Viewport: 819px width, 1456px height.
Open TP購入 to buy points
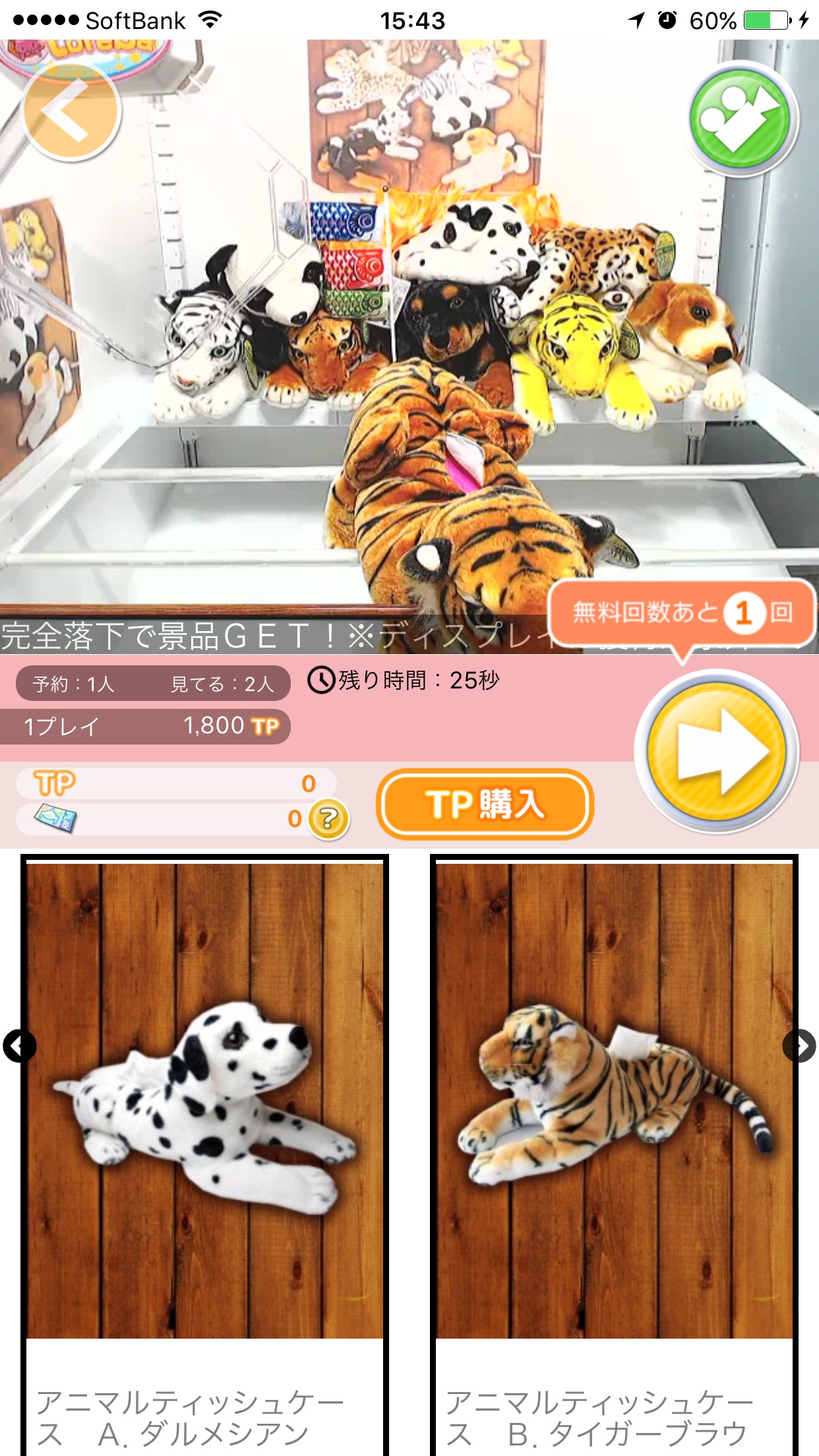(485, 804)
